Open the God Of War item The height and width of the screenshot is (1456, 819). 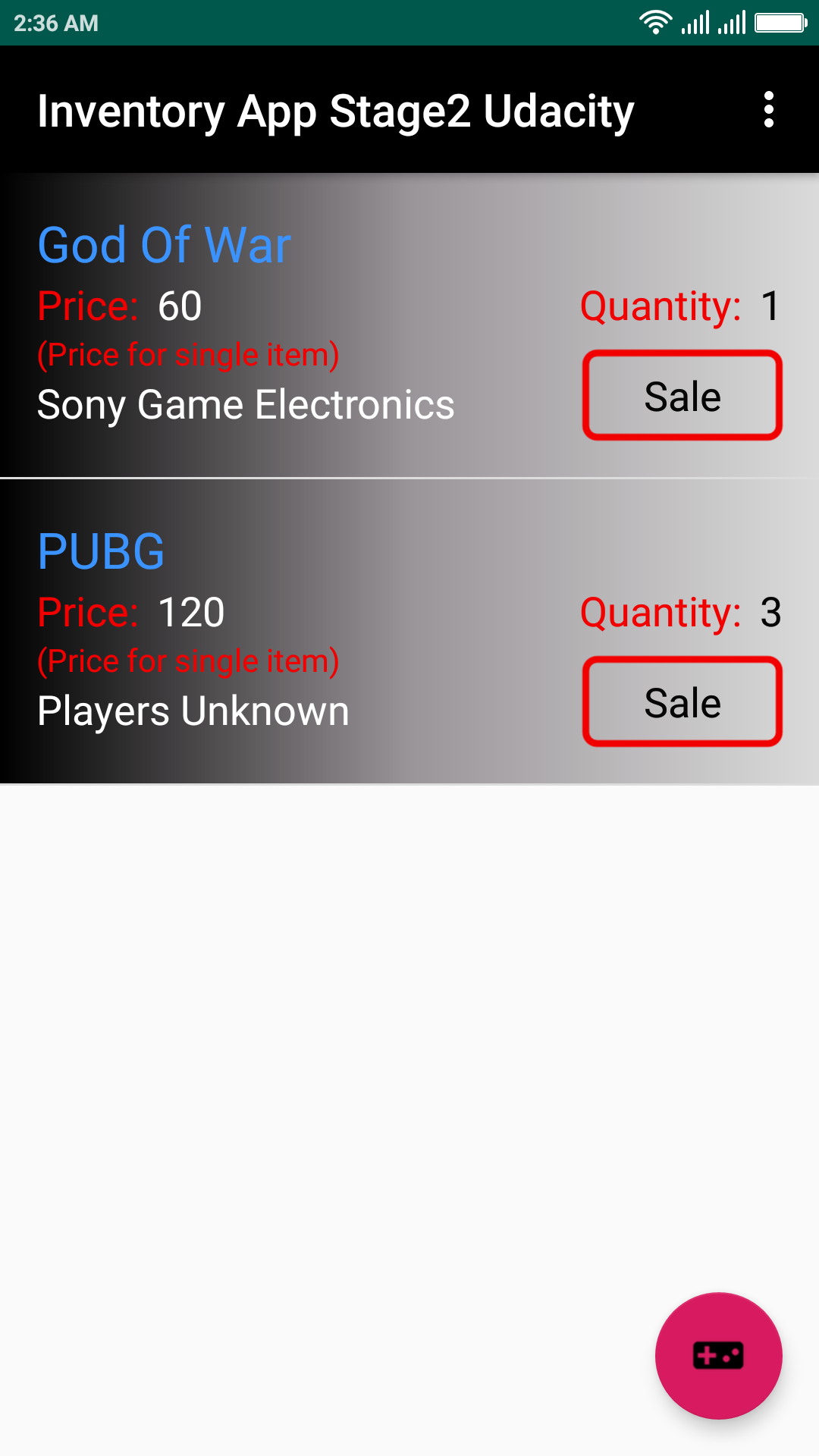pos(165,246)
